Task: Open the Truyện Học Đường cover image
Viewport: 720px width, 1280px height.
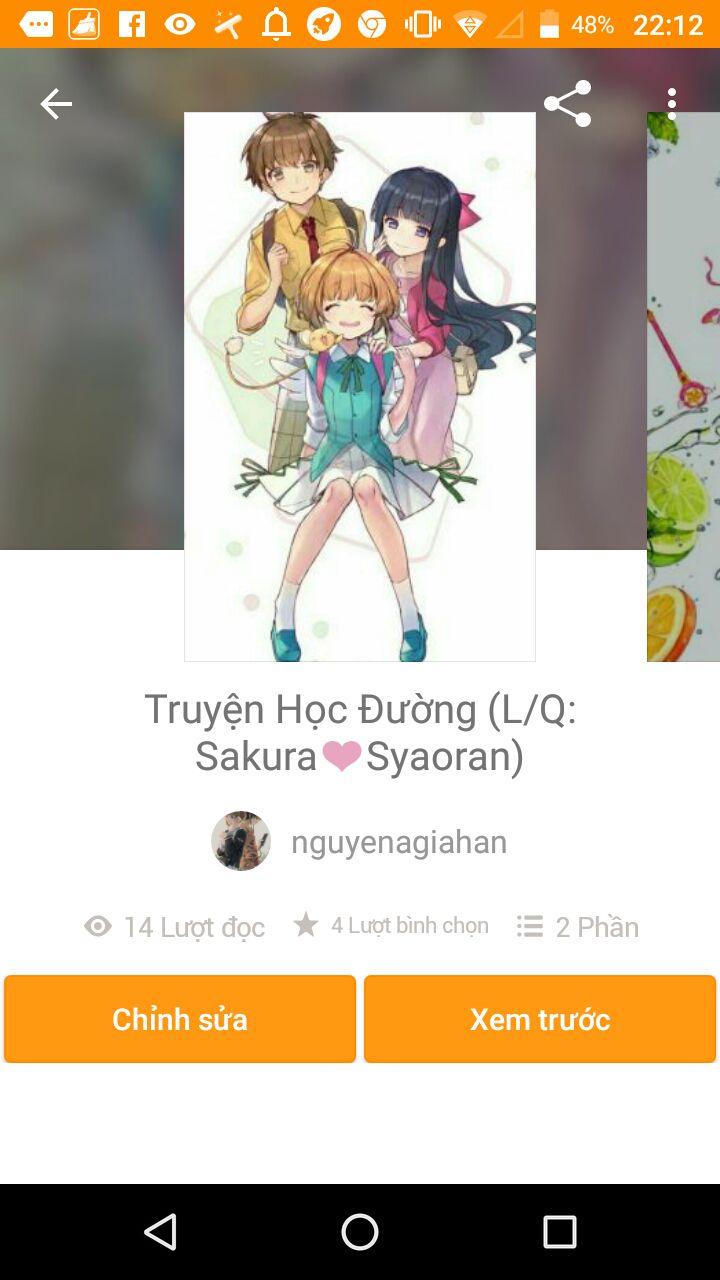Action: [360, 386]
